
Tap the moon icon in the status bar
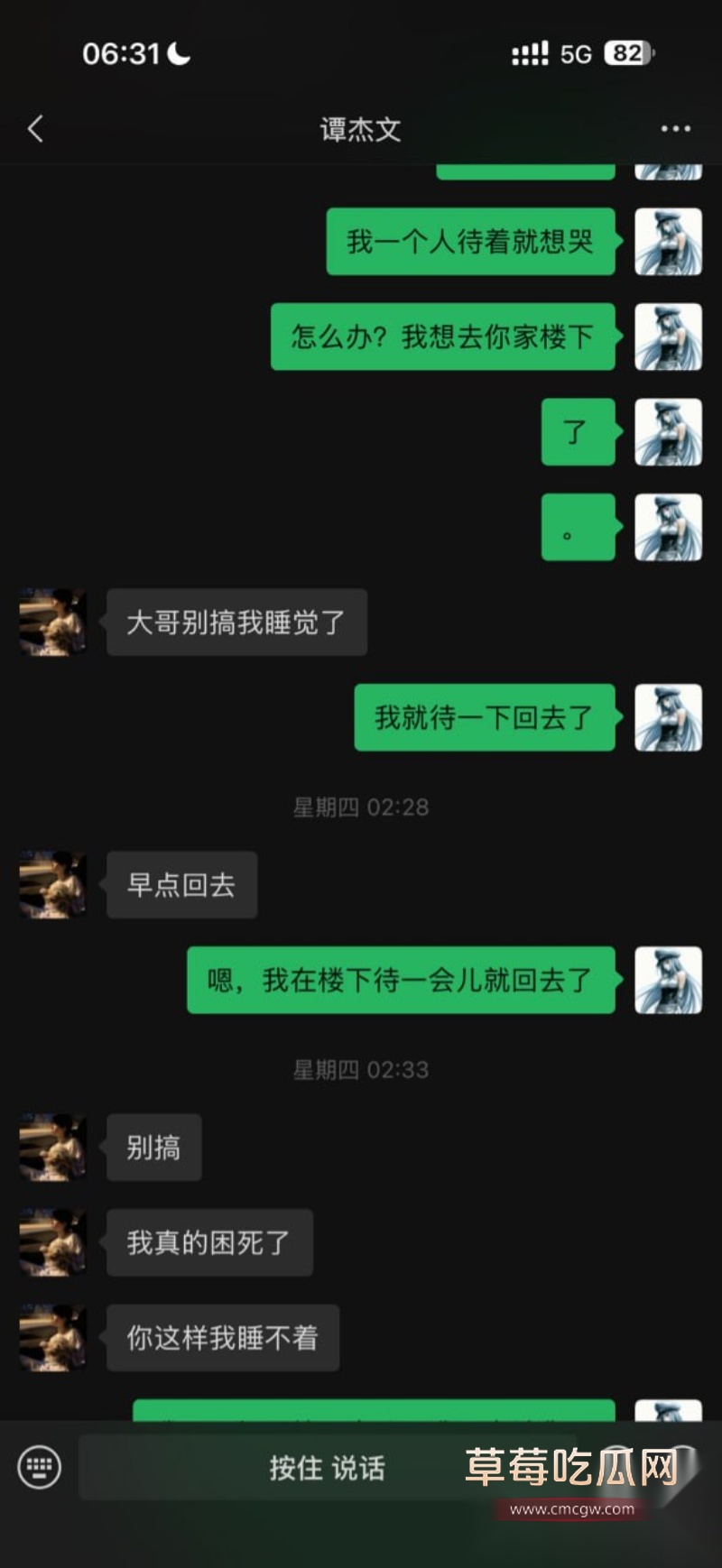(177, 53)
